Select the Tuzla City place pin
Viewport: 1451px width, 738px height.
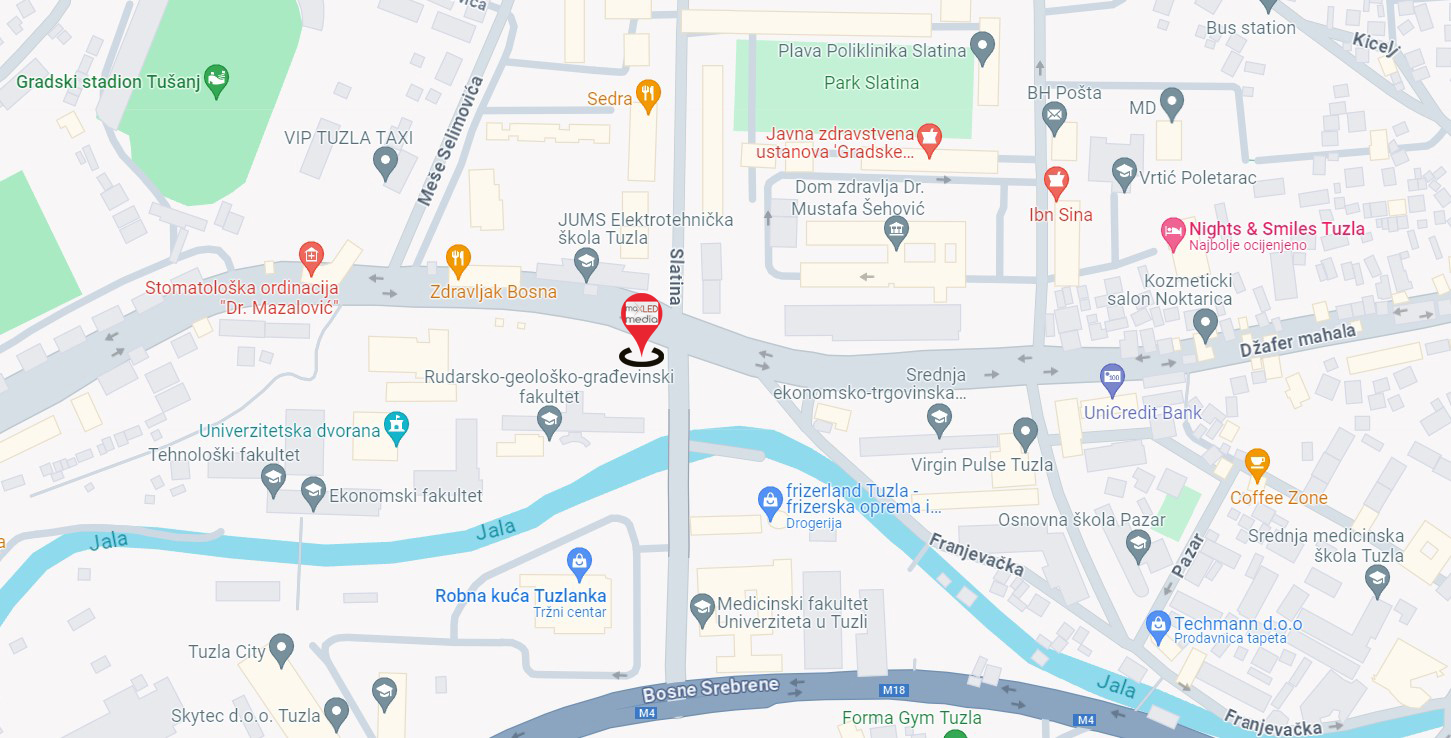282,649
